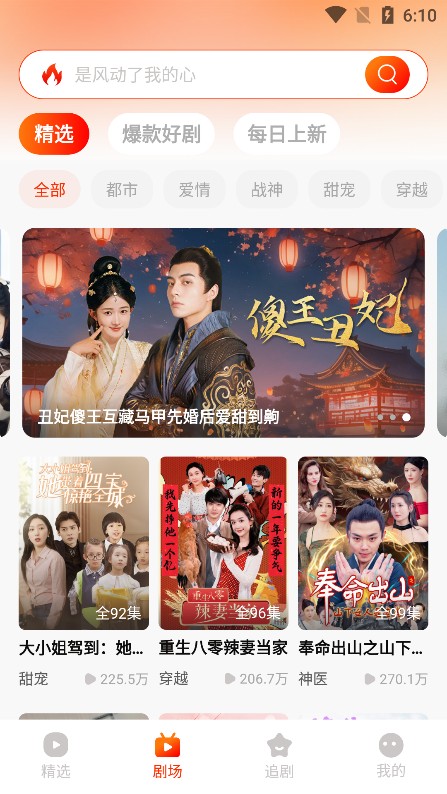Viewport: 447px width, 794px height.
Task: Switch to the 每日上新 tab
Action: 287,134
